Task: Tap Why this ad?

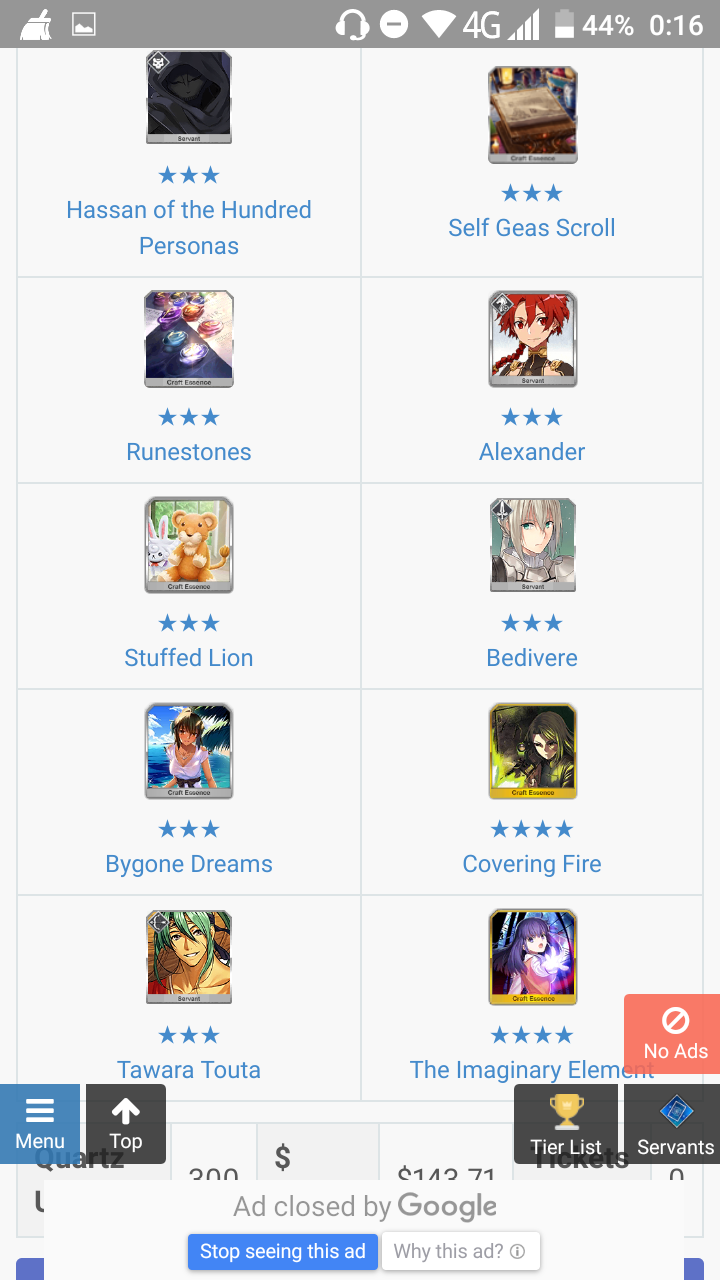Action: (460, 1251)
